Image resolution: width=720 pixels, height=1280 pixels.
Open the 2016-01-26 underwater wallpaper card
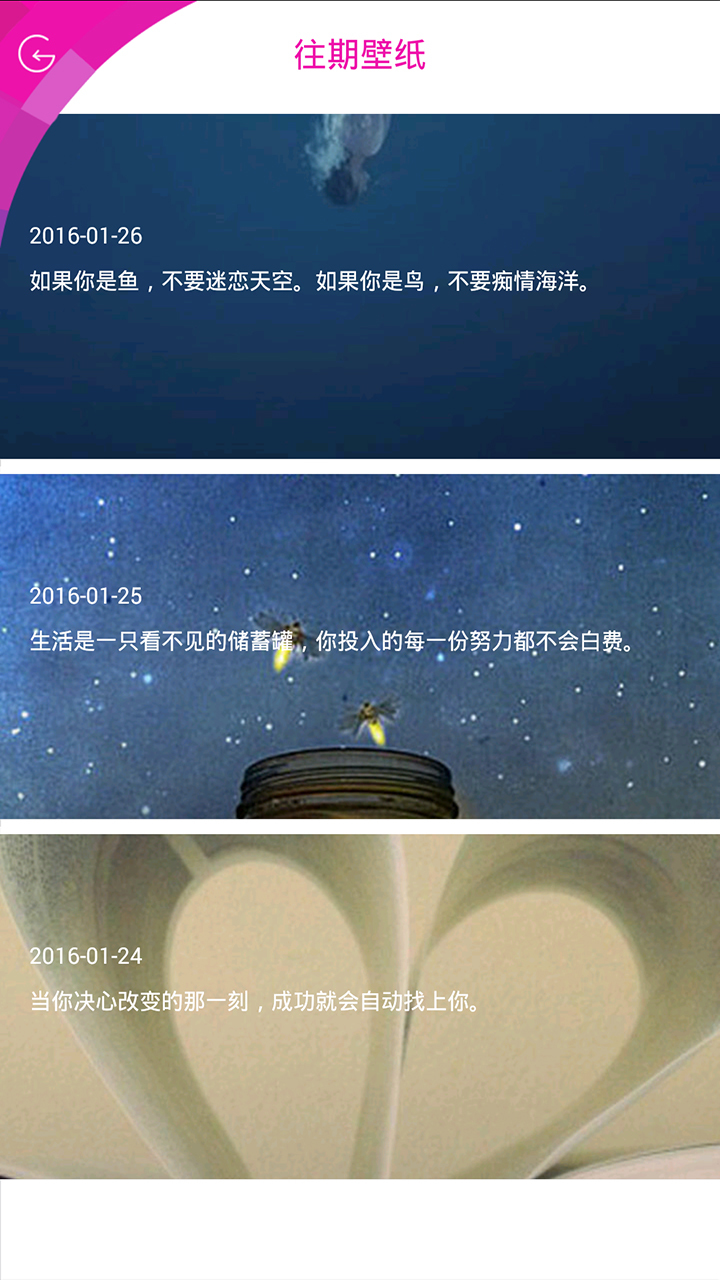360,286
